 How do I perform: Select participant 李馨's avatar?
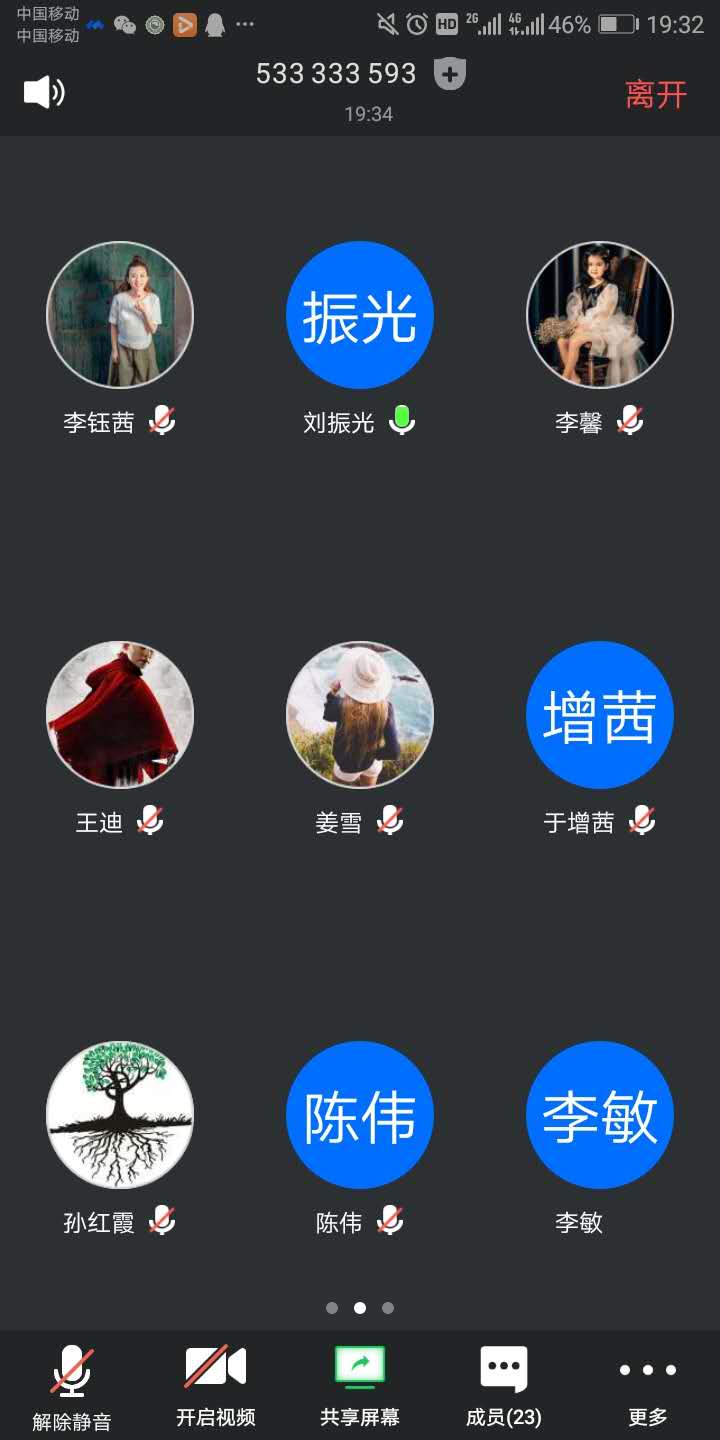click(600, 315)
